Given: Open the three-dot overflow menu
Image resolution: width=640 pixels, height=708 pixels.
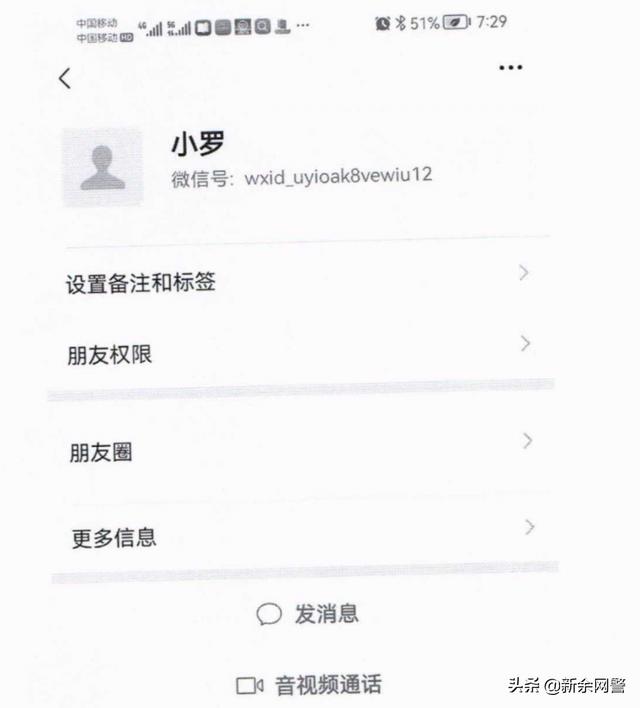Looking at the screenshot, I should (x=510, y=68).
